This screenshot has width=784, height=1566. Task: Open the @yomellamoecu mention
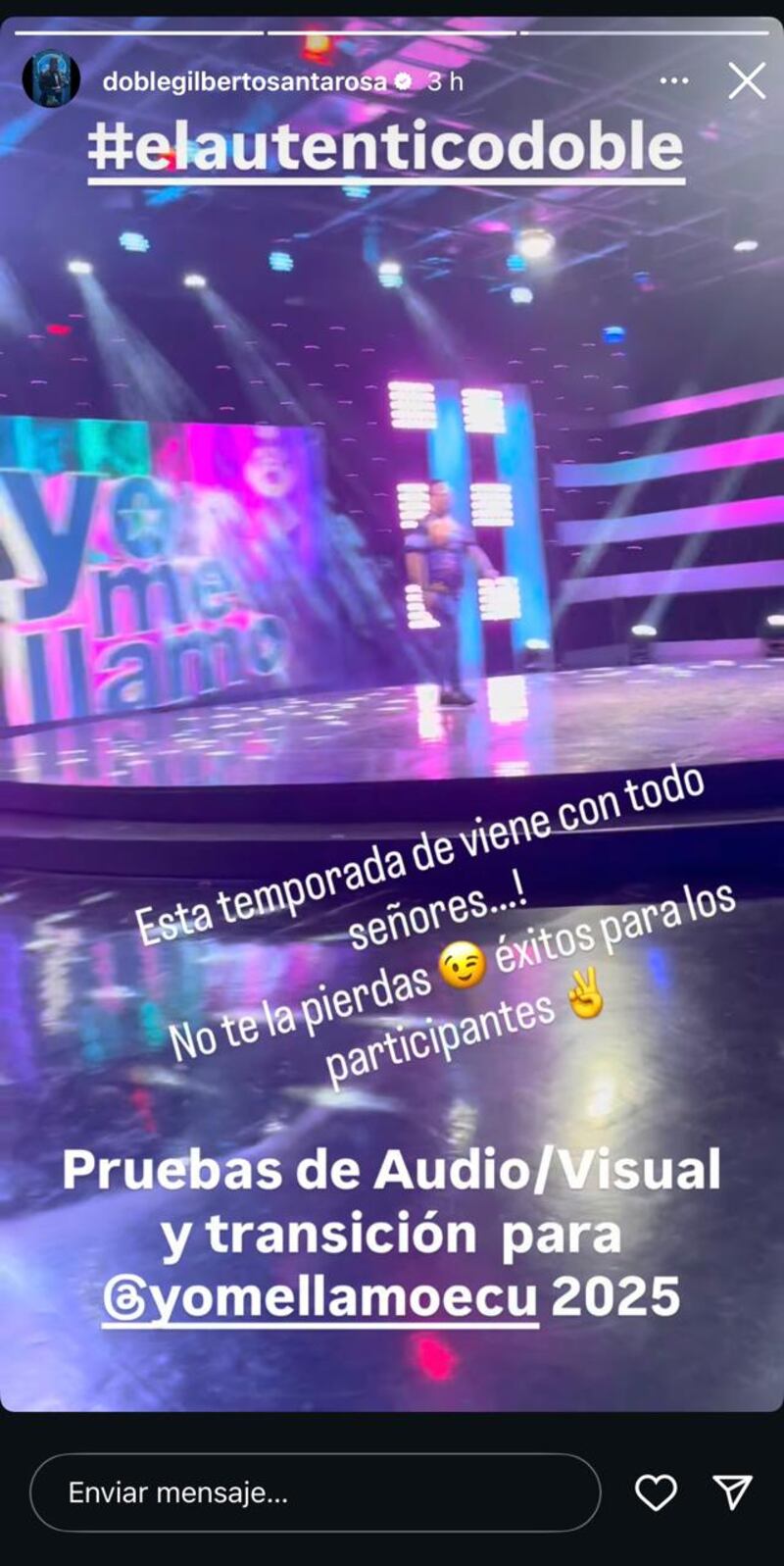point(320,1298)
